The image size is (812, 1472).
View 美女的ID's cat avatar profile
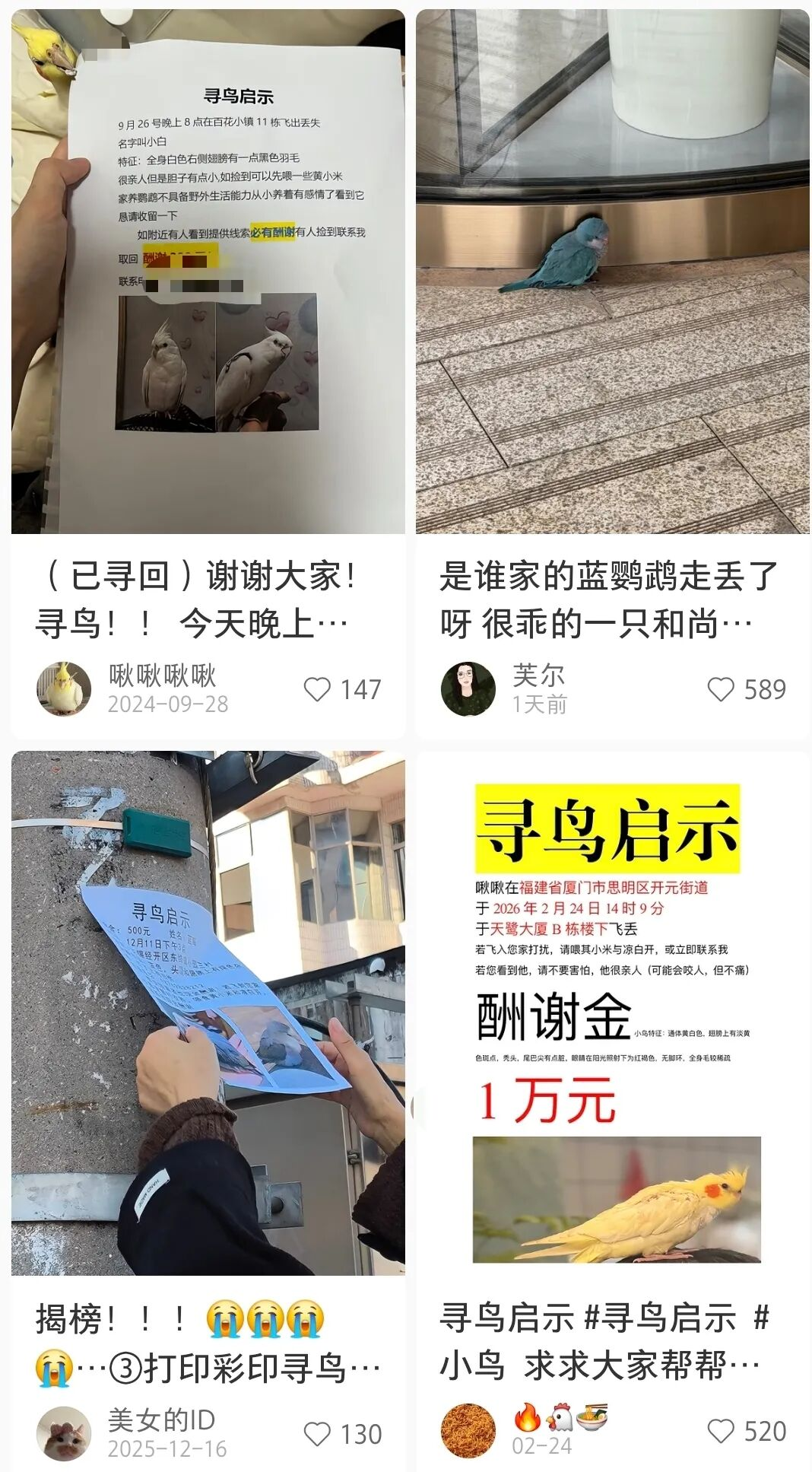pyautogui.click(x=63, y=1434)
